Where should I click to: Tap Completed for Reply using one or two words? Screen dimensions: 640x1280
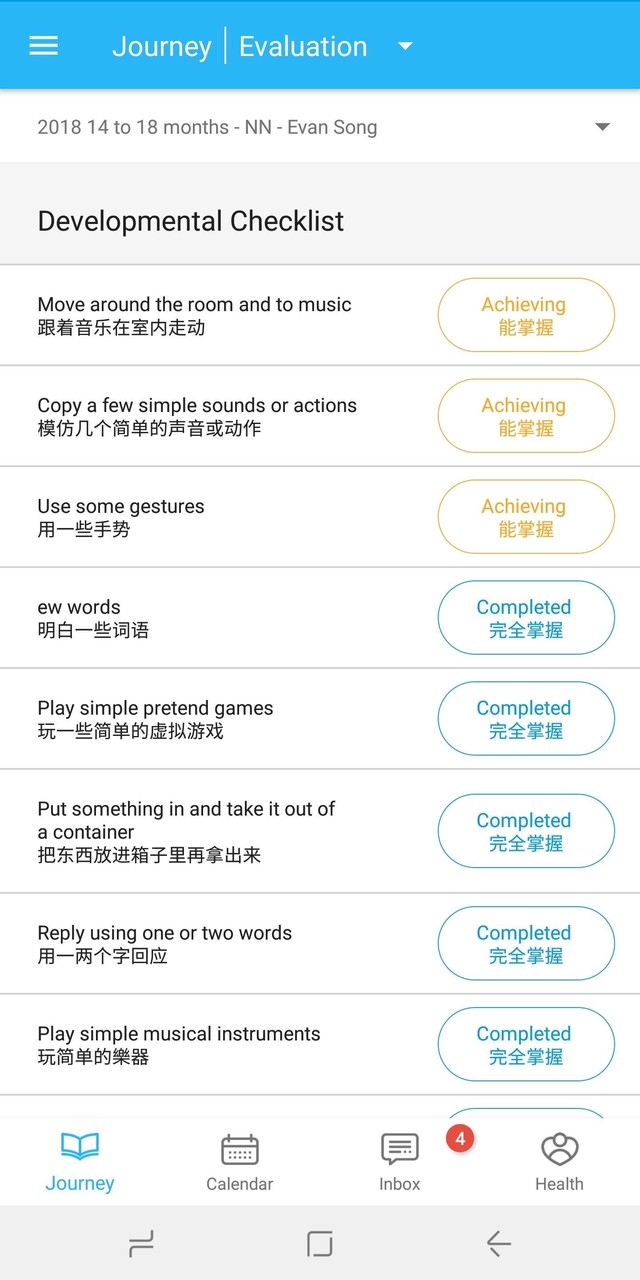pyautogui.click(x=526, y=944)
